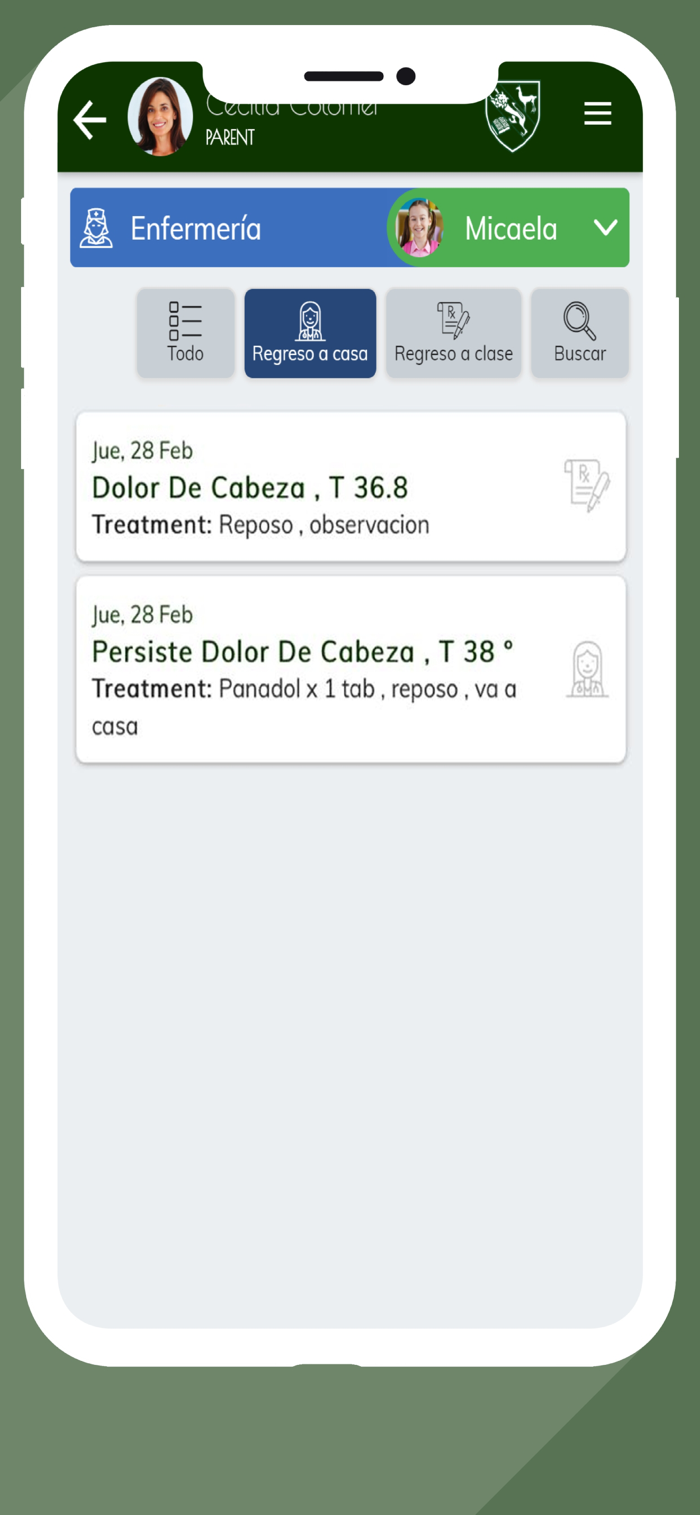
Task: Switch to the Regreso a clase filter
Action: pos(453,333)
